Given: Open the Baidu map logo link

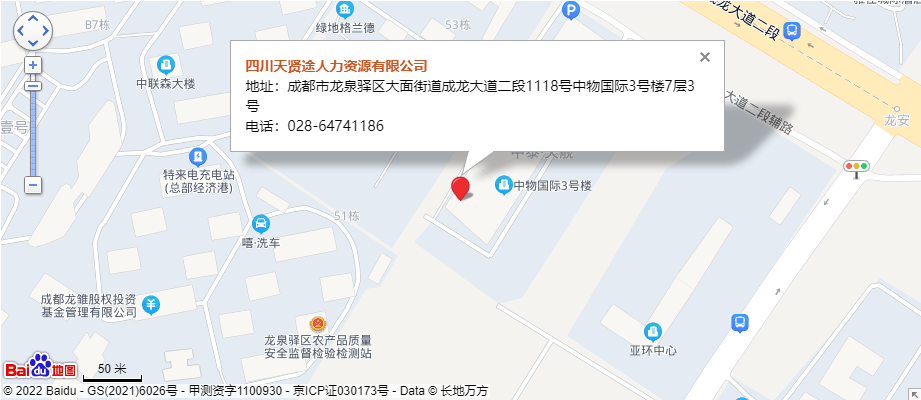Looking at the screenshot, I should tap(40, 367).
